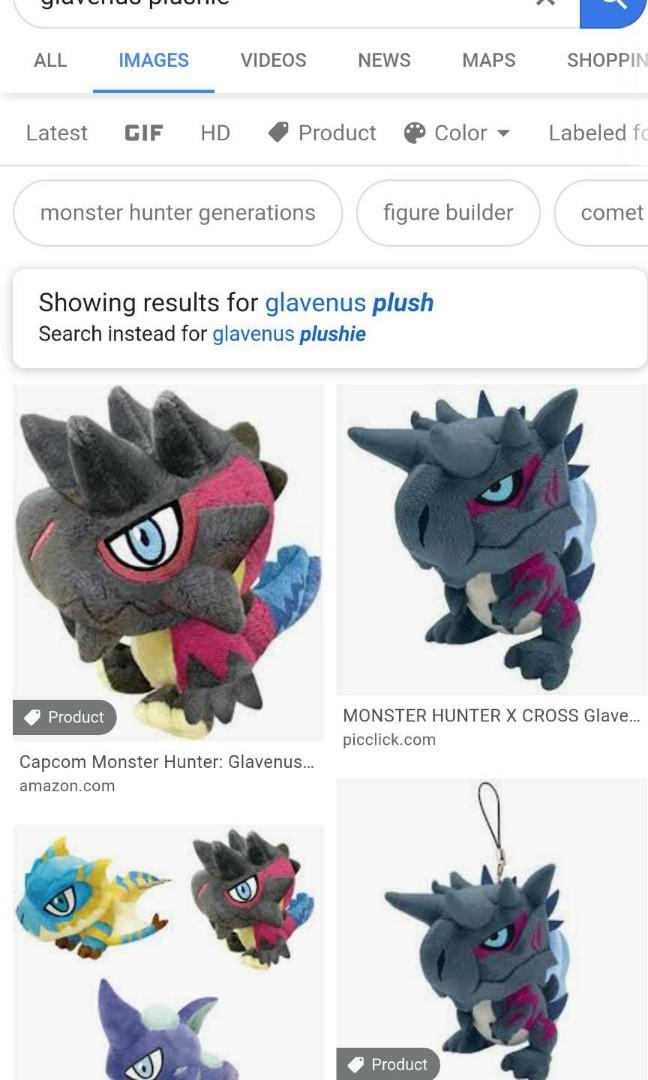The image size is (648, 1080).
Task: Filter results to GIF images
Action: (144, 133)
